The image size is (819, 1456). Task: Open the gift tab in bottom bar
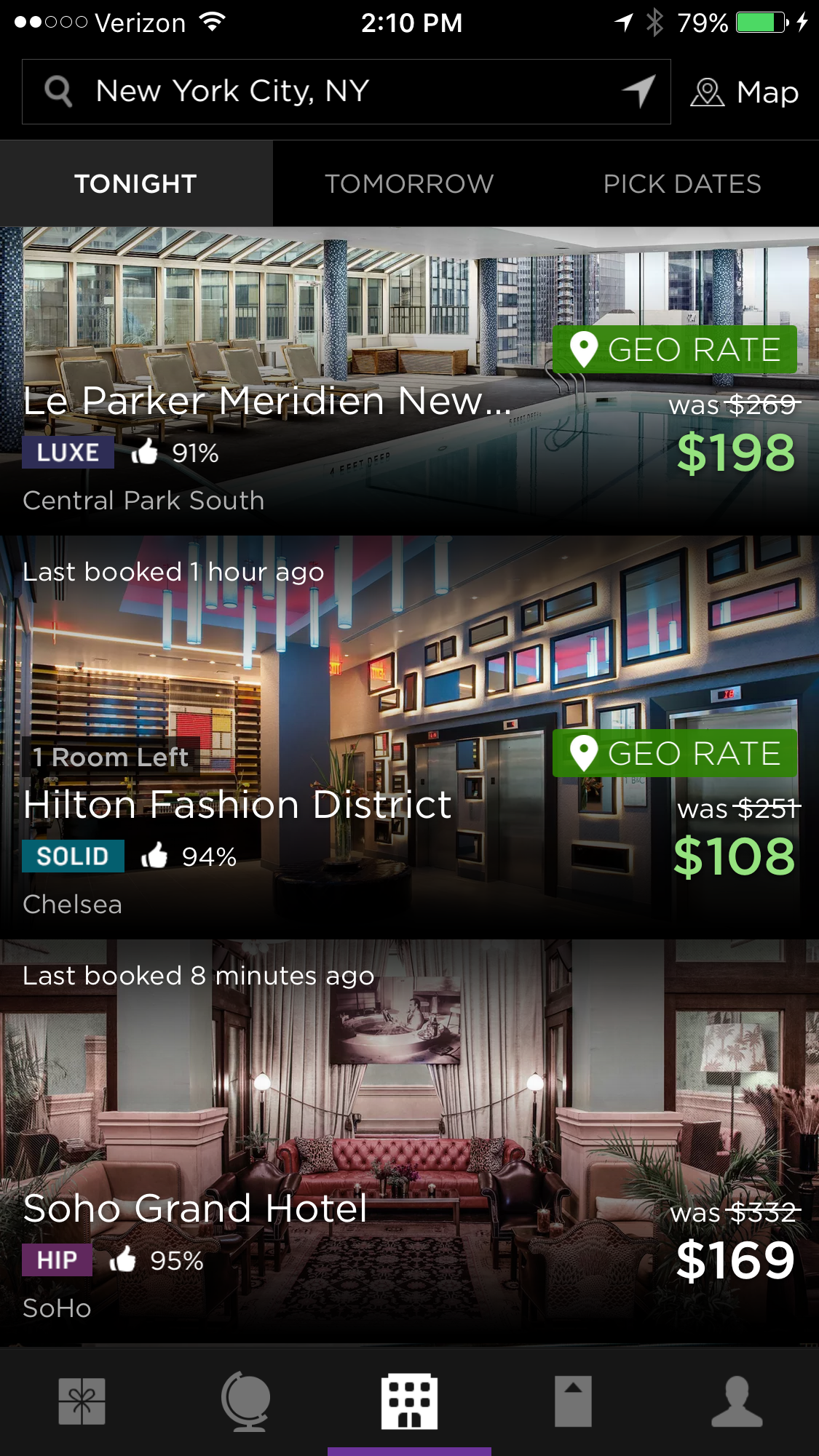82,1401
